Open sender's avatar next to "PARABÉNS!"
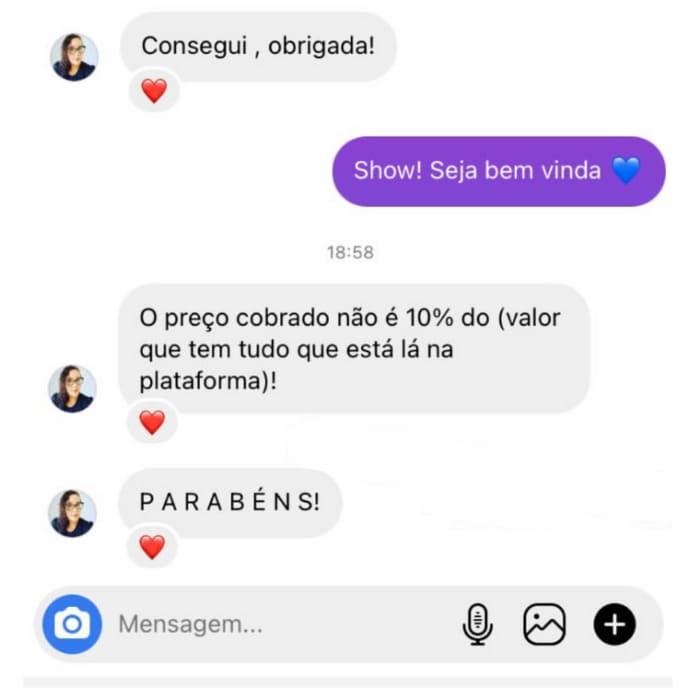 pos(73,513)
